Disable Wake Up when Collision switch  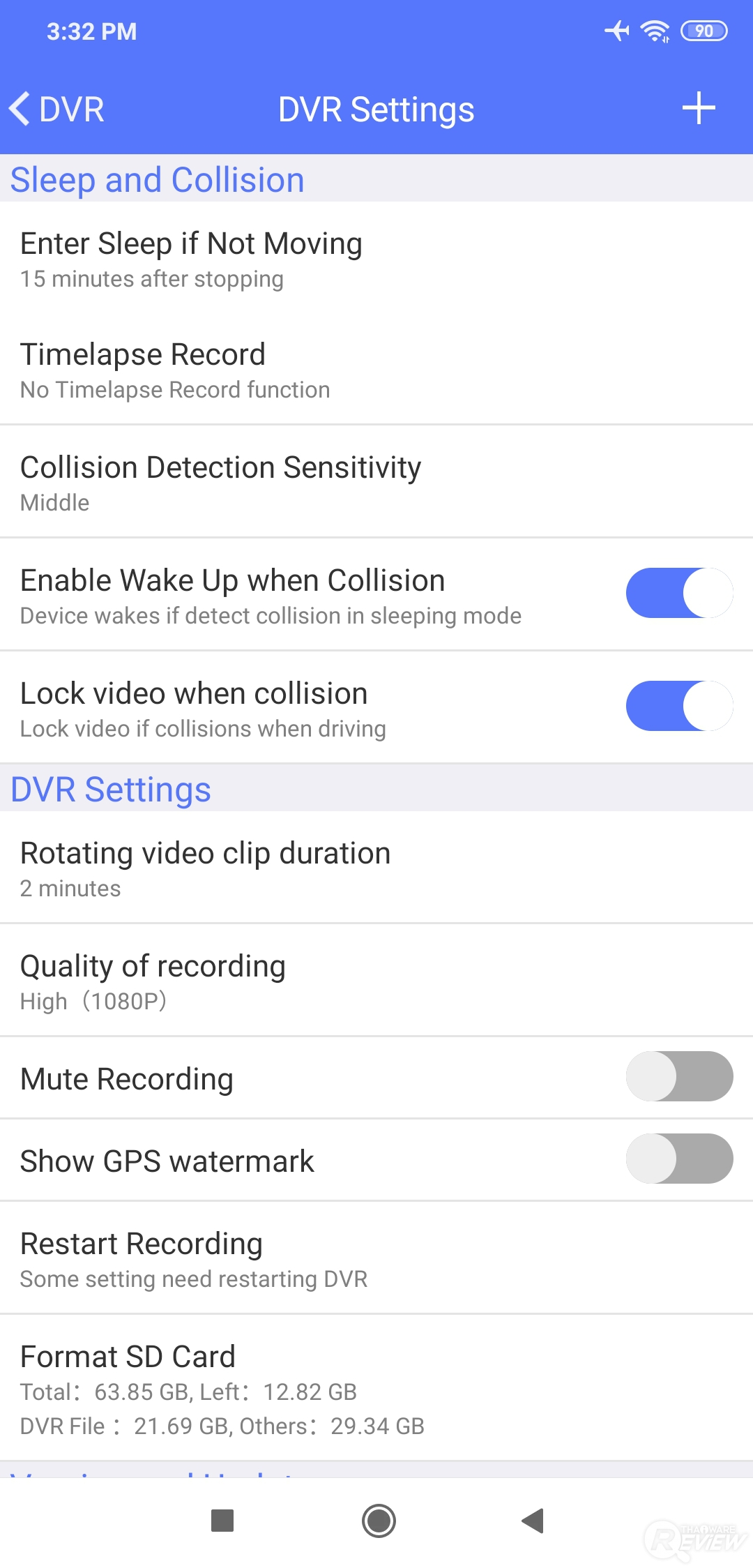click(678, 593)
